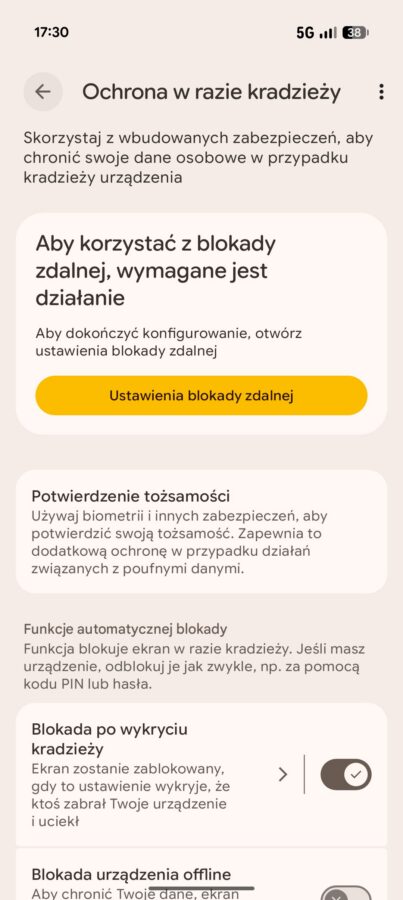The height and width of the screenshot is (900, 403).
Task: Open Potwierdzenie tożsamości settings
Action: click(201, 532)
